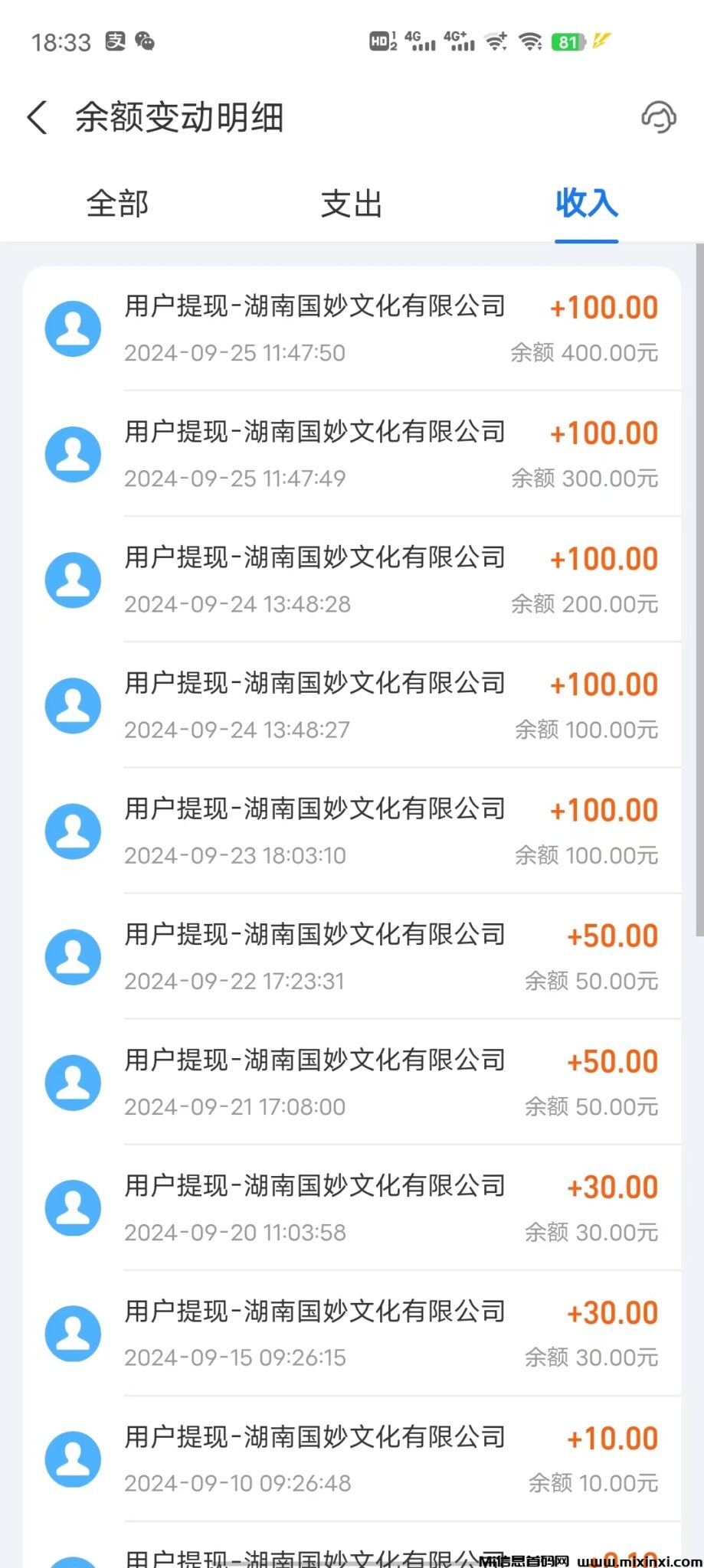Screen dimensions: 704x1568
Task: Tap the Wi-Fi signal icon
Action: 534,42
